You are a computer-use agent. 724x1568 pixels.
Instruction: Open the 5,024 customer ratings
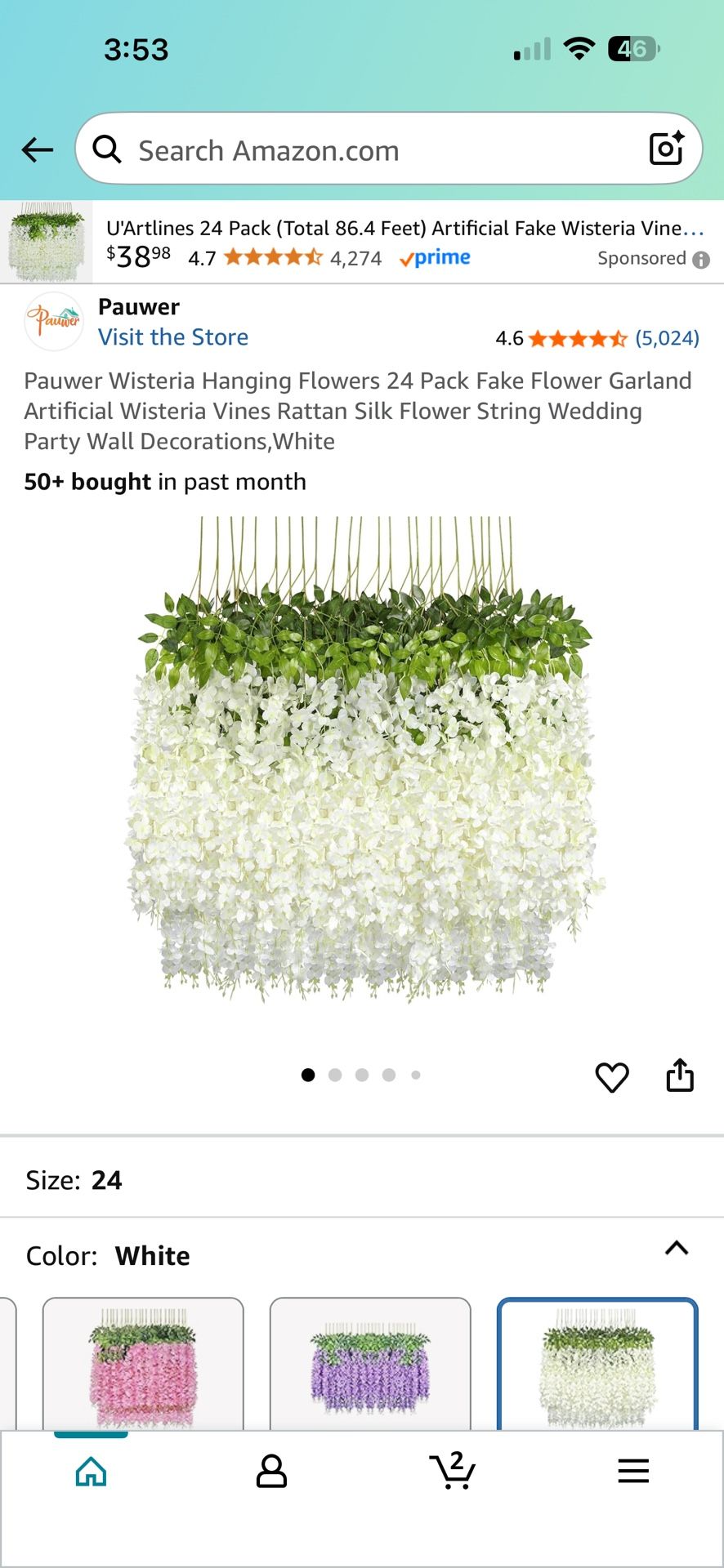coord(667,338)
